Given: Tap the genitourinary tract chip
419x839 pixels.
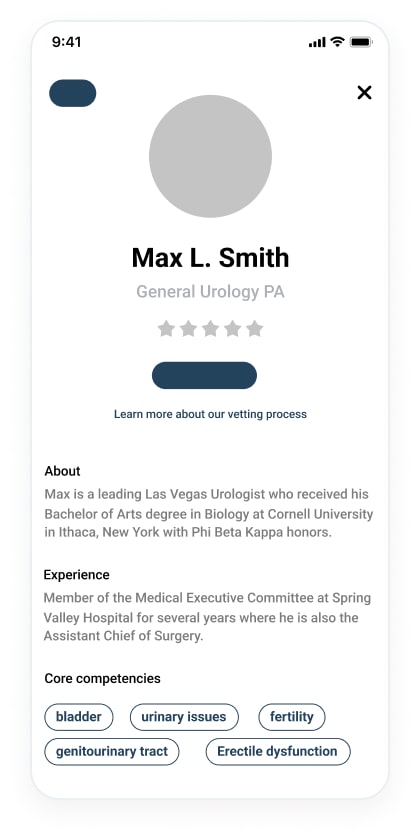Looking at the screenshot, I should coord(112,751).
